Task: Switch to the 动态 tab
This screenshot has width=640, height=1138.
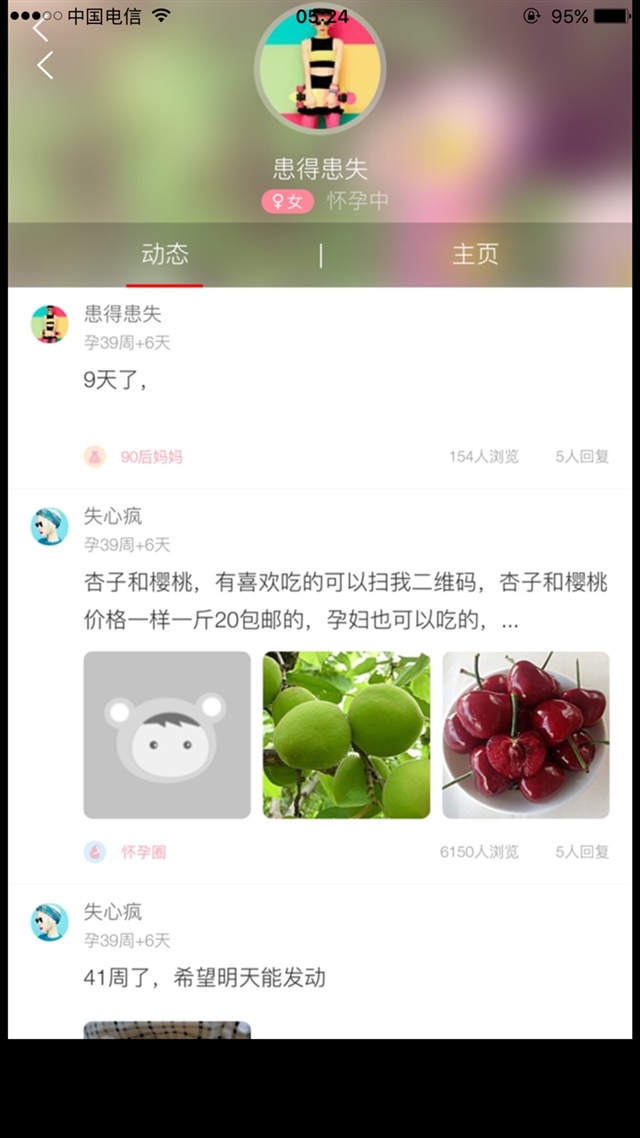Action: (165, 254)
